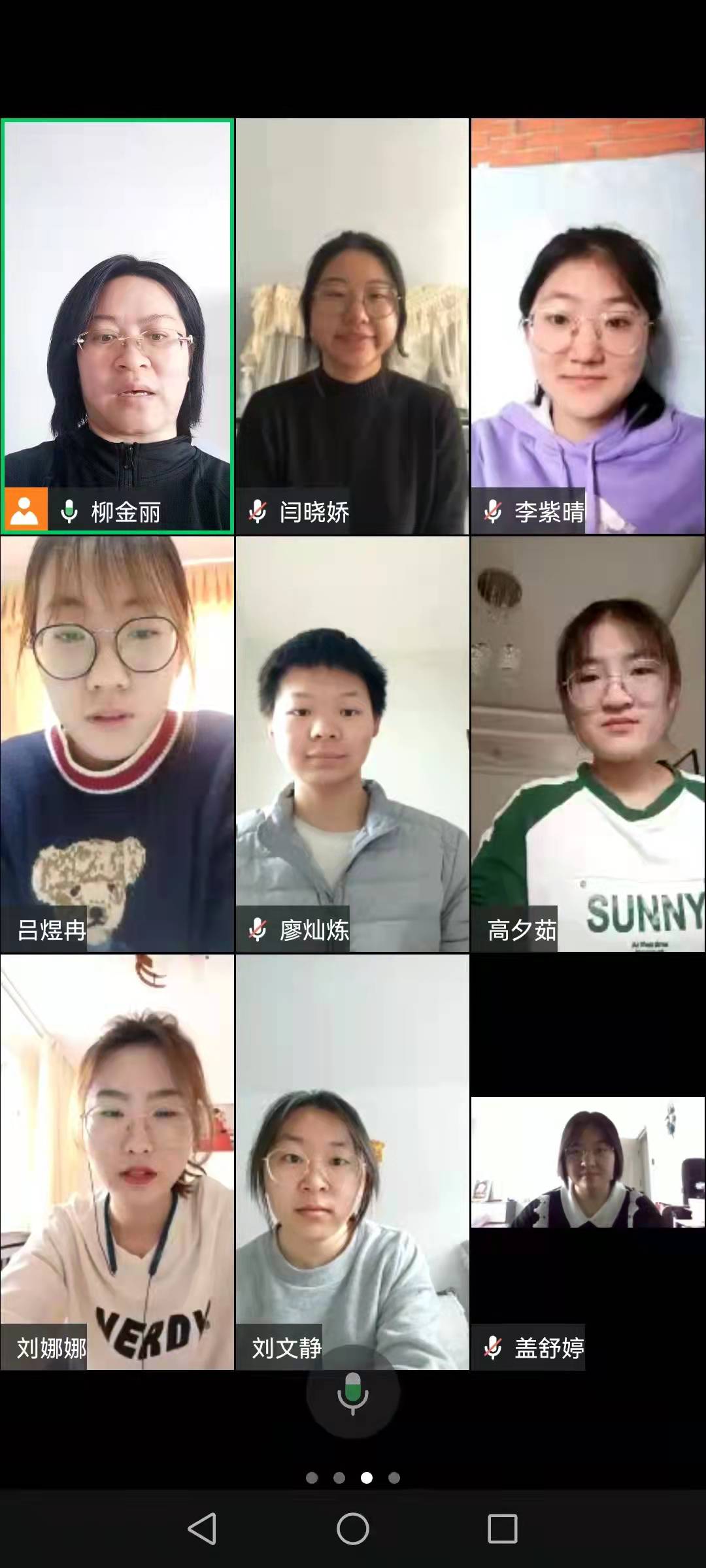Tap 李紫晴's video tile
This screenshot has width=706, height=1568.
588,327
